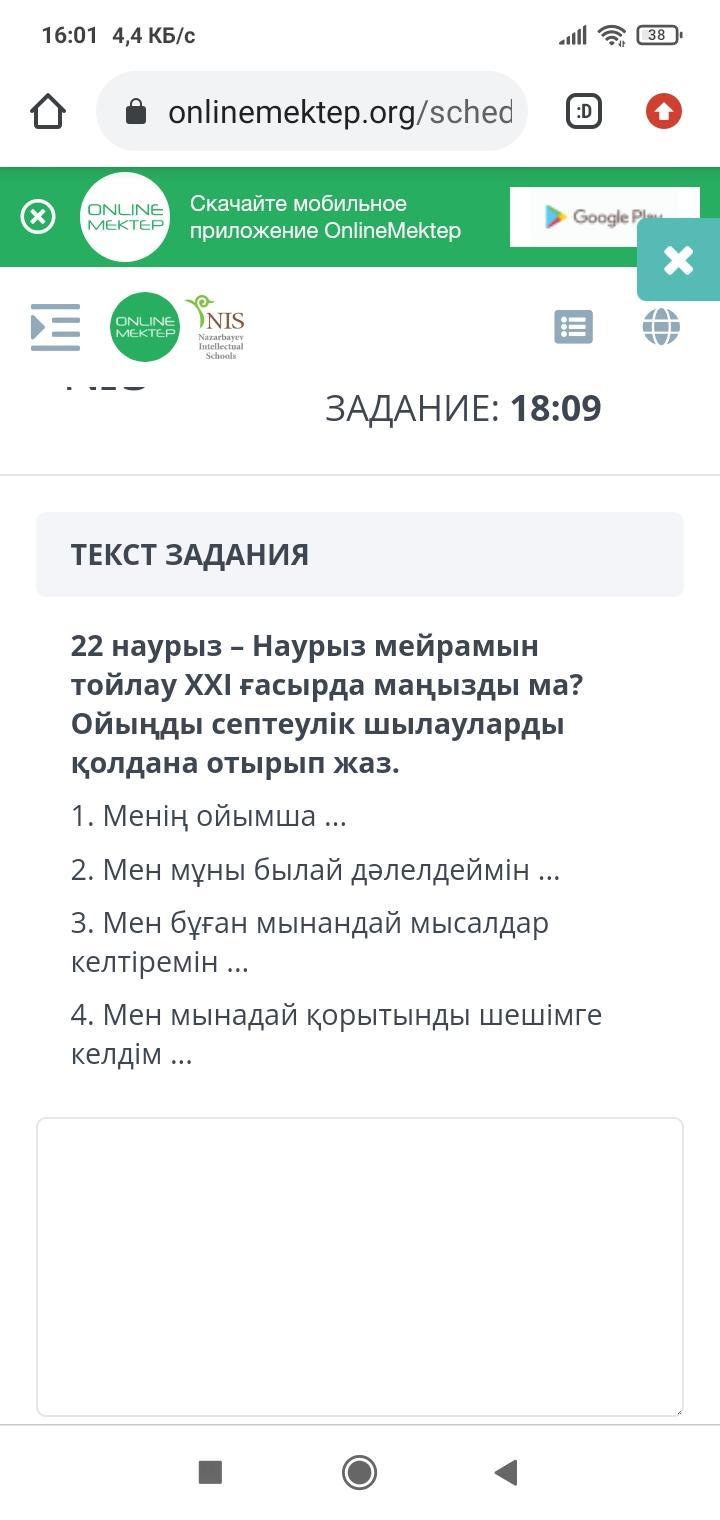The image size is (720, 1520).
Task: Open the browser tab switcher
Action: point(584,112)
